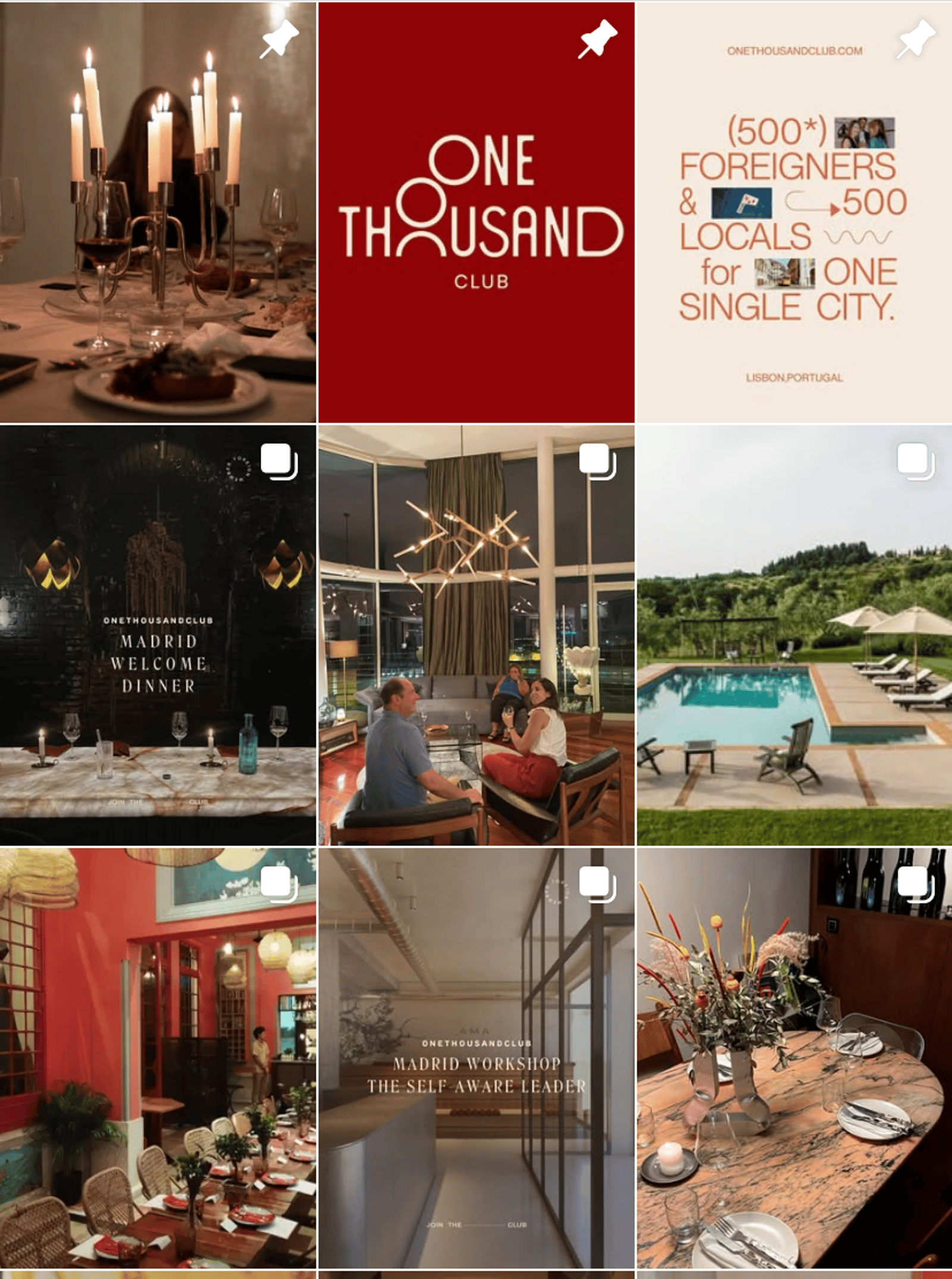This screenshot has width=952, height=1279.
Task: View the post with people under the chandelier
Action: (x=476, y=635)
